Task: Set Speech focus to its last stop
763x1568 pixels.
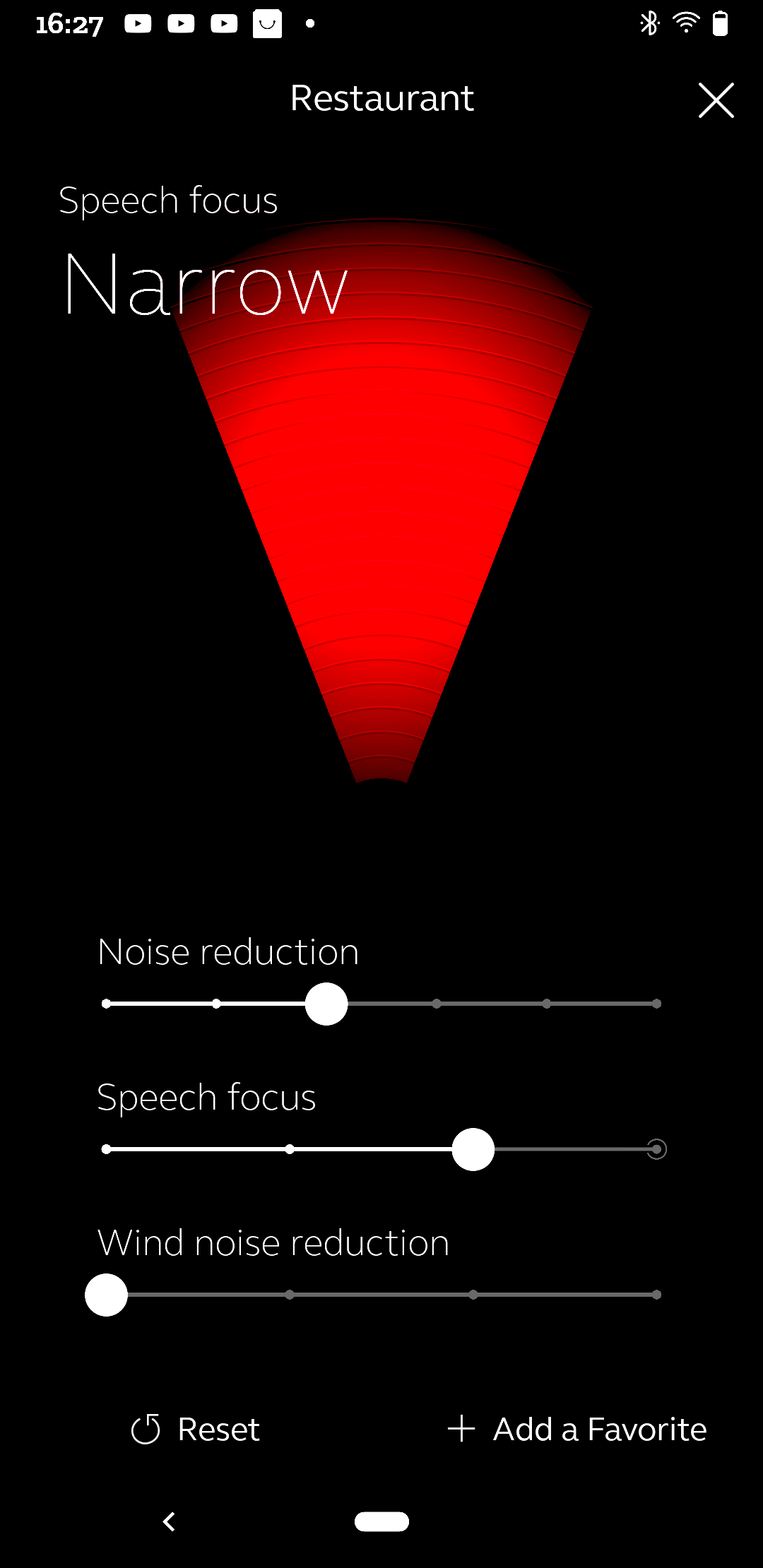Action: pos(656,1149)
